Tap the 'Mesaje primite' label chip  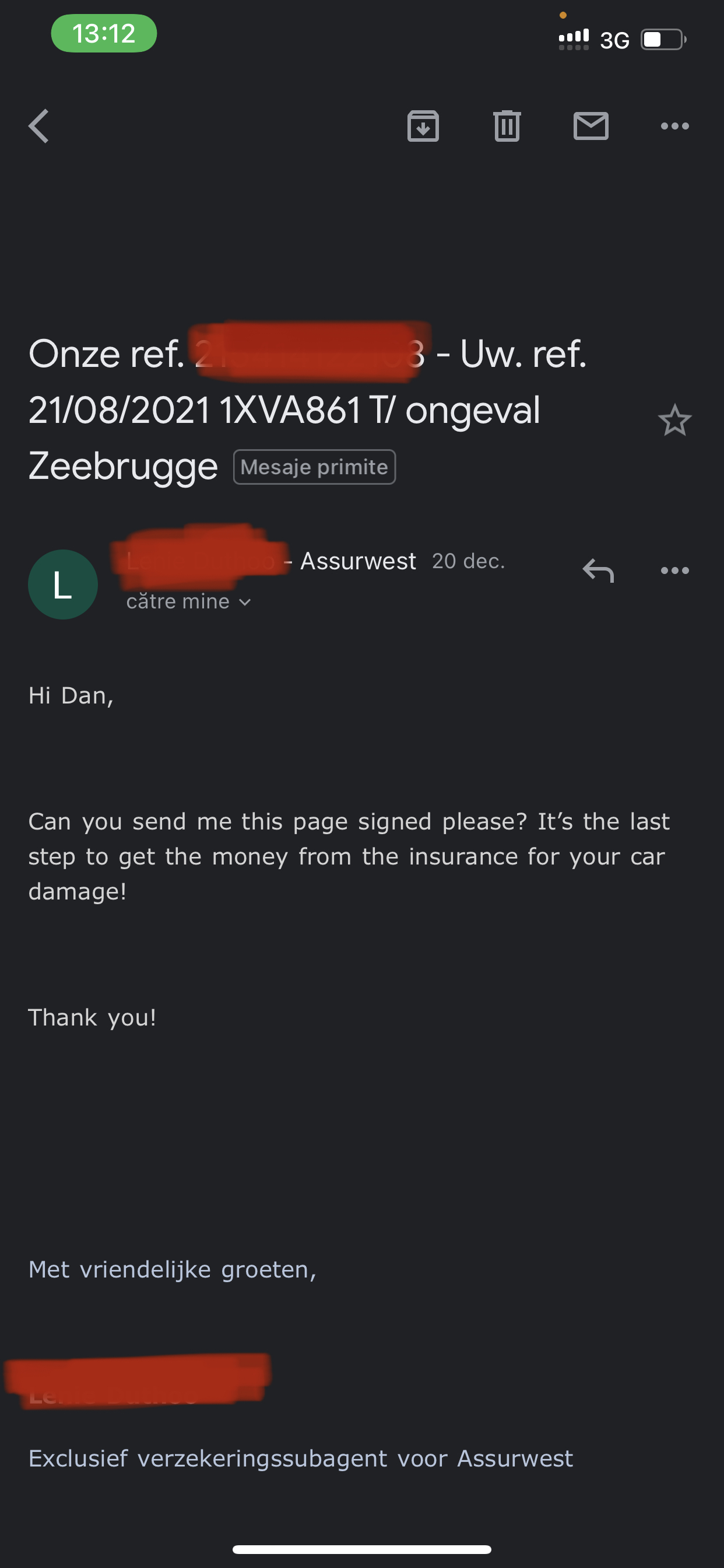click(x=315, y=467)
